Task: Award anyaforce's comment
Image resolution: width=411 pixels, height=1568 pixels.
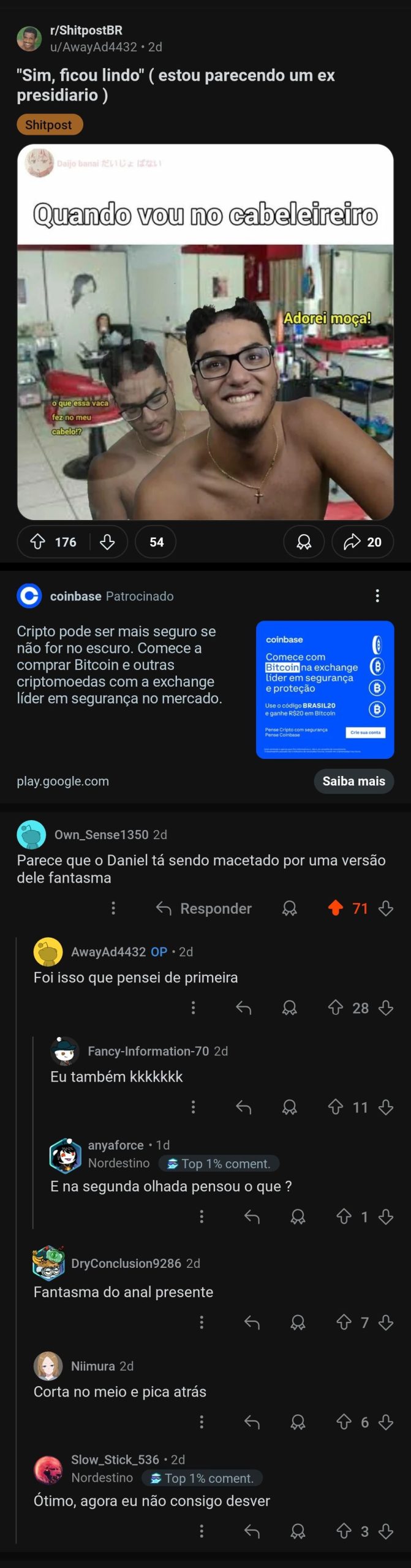Action: [298, 1216]
